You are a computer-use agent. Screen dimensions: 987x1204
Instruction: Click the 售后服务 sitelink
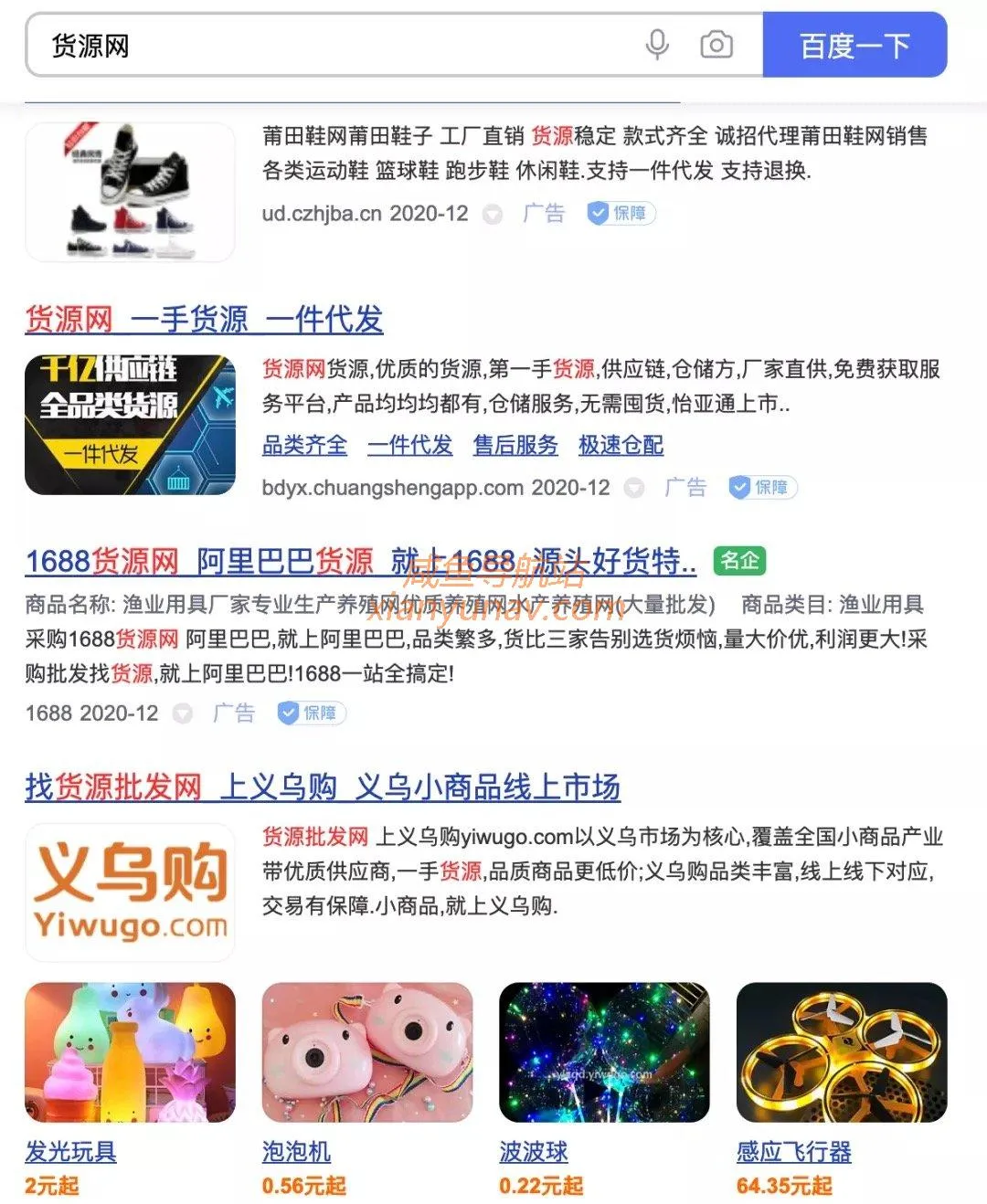515,446
